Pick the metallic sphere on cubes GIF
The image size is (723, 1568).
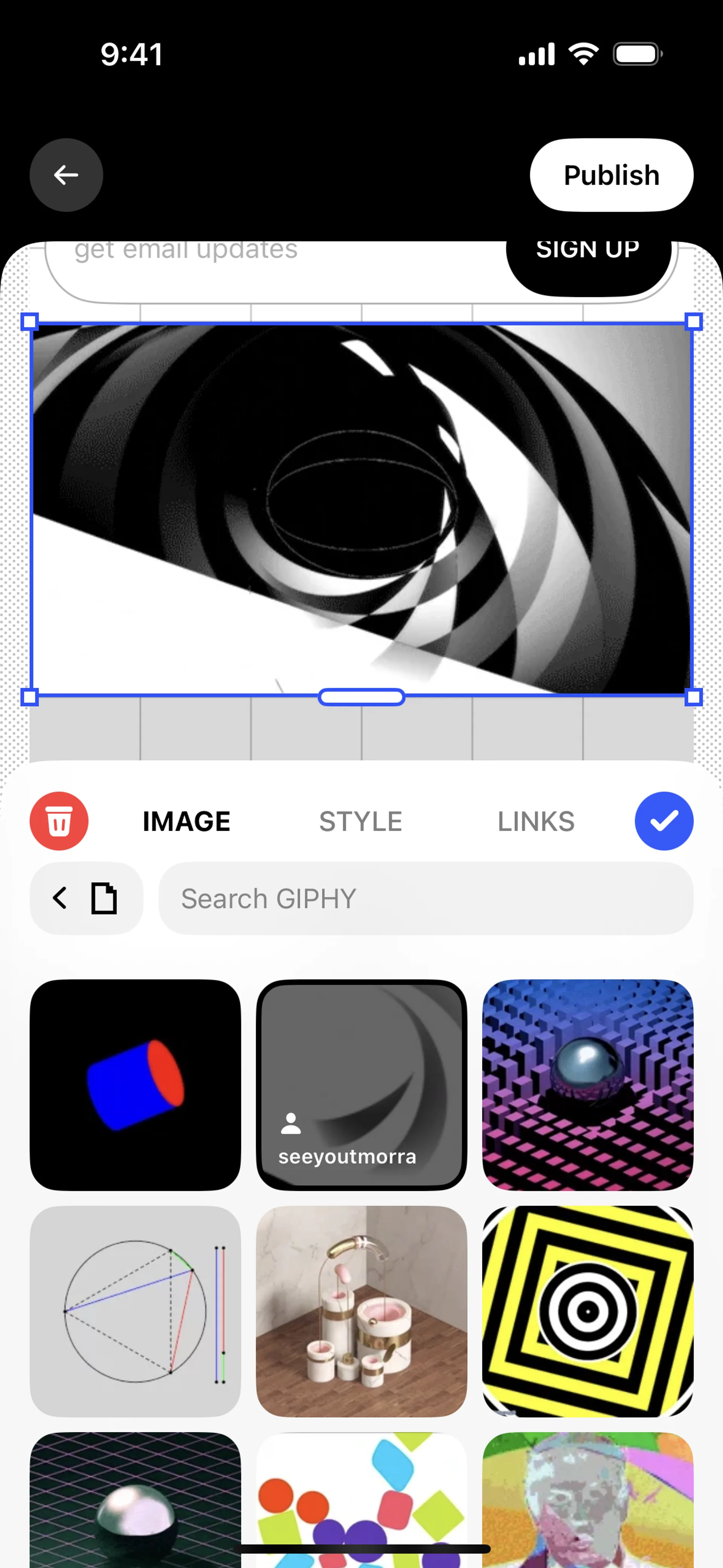587,1085
